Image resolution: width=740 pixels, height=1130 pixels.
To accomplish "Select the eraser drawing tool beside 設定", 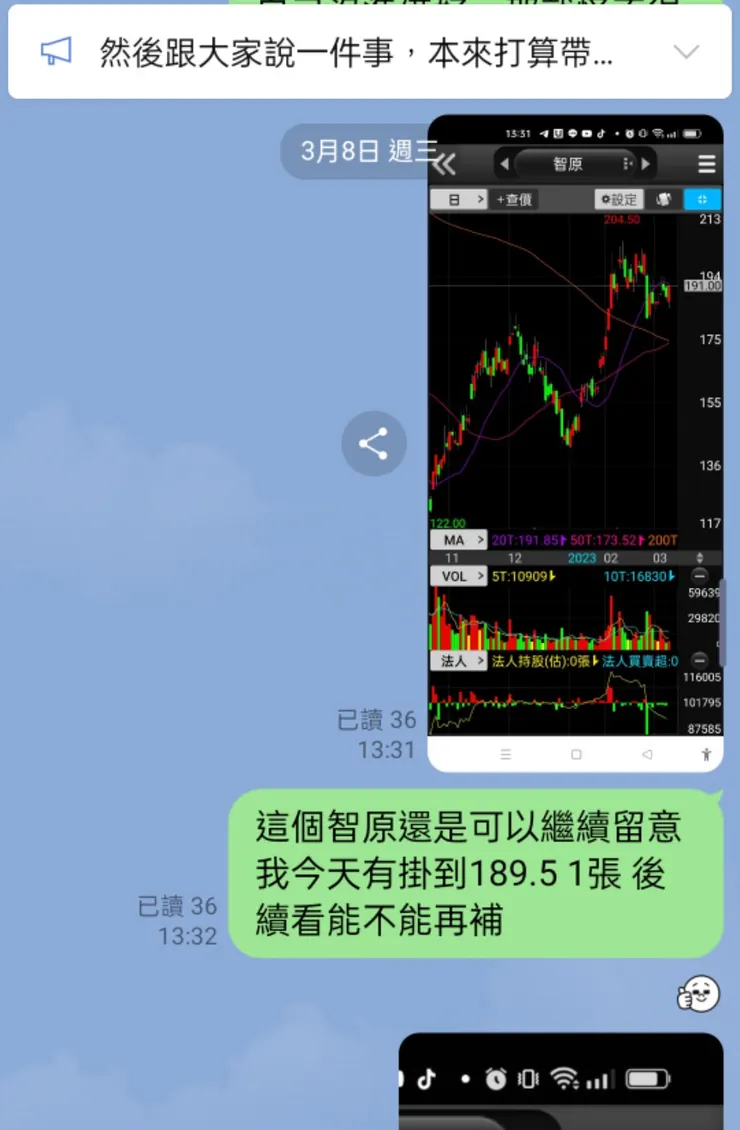I will click(x=663, y=198).
